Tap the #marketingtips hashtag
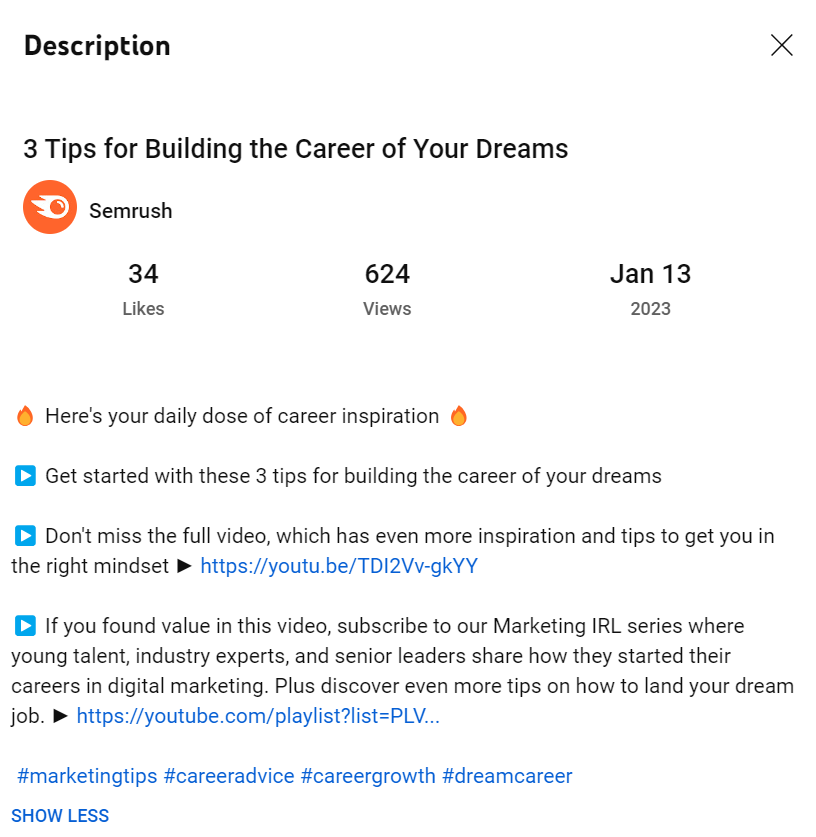816x837 pixels. tap(86, 776)
